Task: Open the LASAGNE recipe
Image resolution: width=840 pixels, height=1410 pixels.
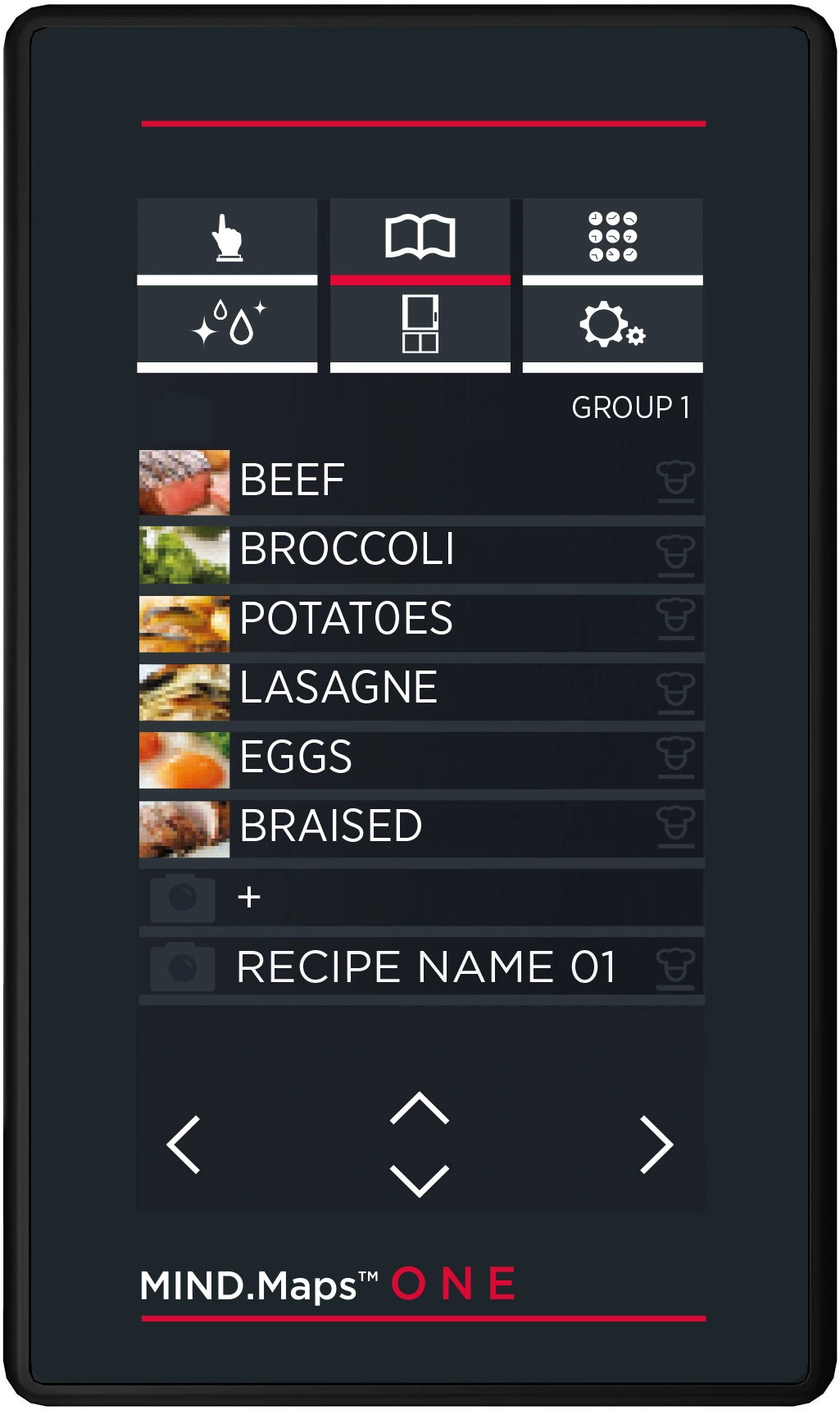Action: 421,688
